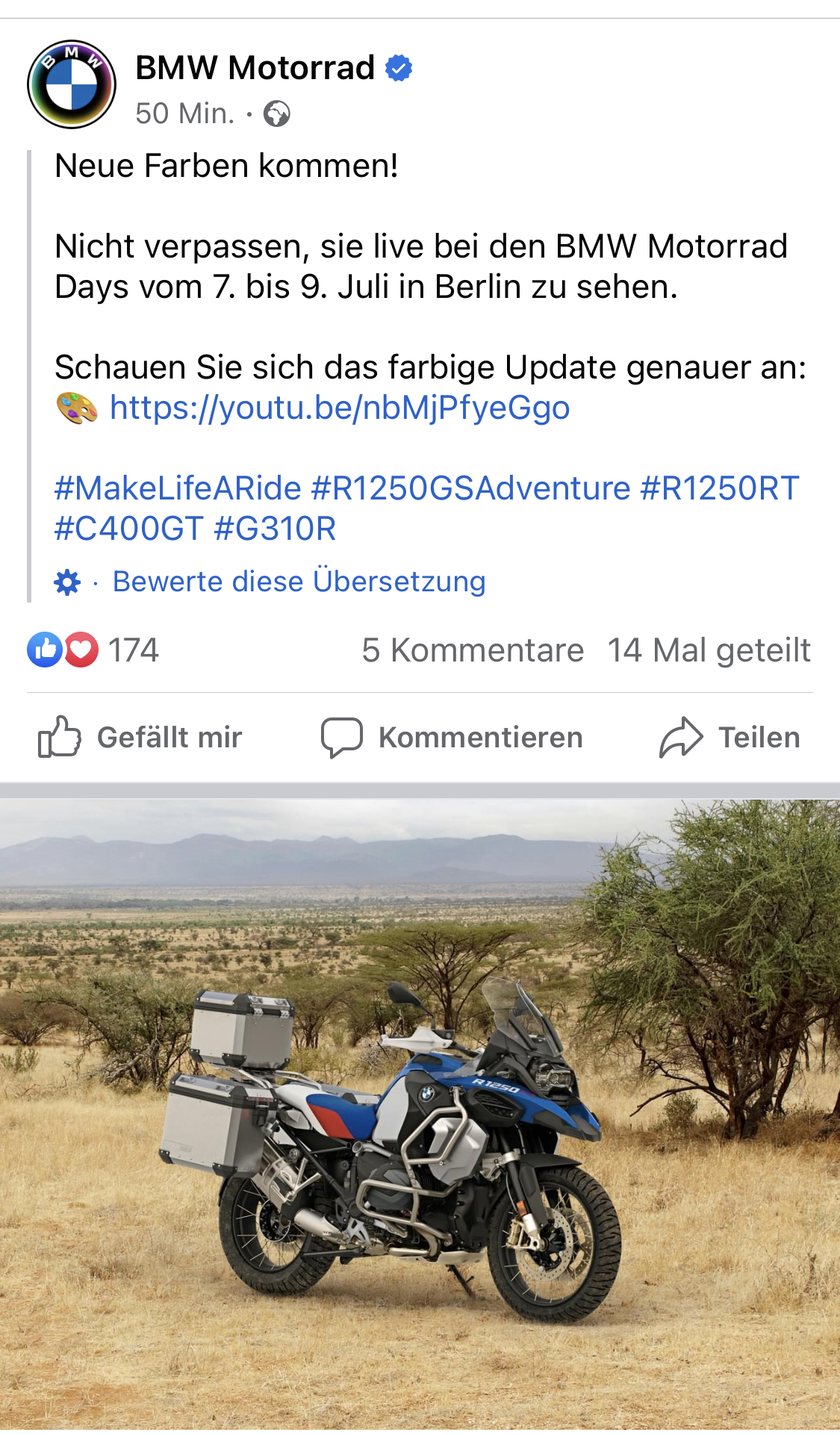Open translation settings gear icon

67,582
